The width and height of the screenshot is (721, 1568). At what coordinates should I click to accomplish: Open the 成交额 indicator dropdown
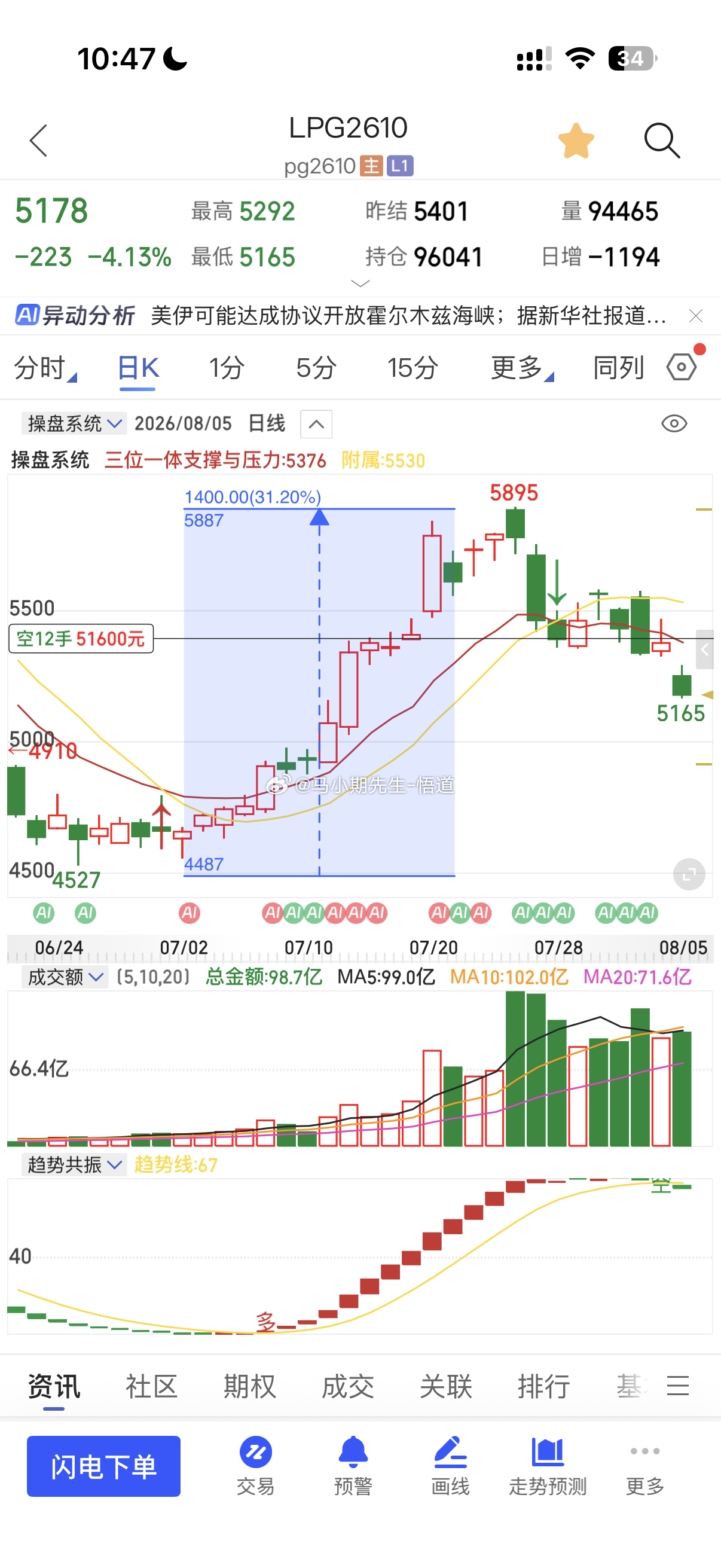point(65,977)
